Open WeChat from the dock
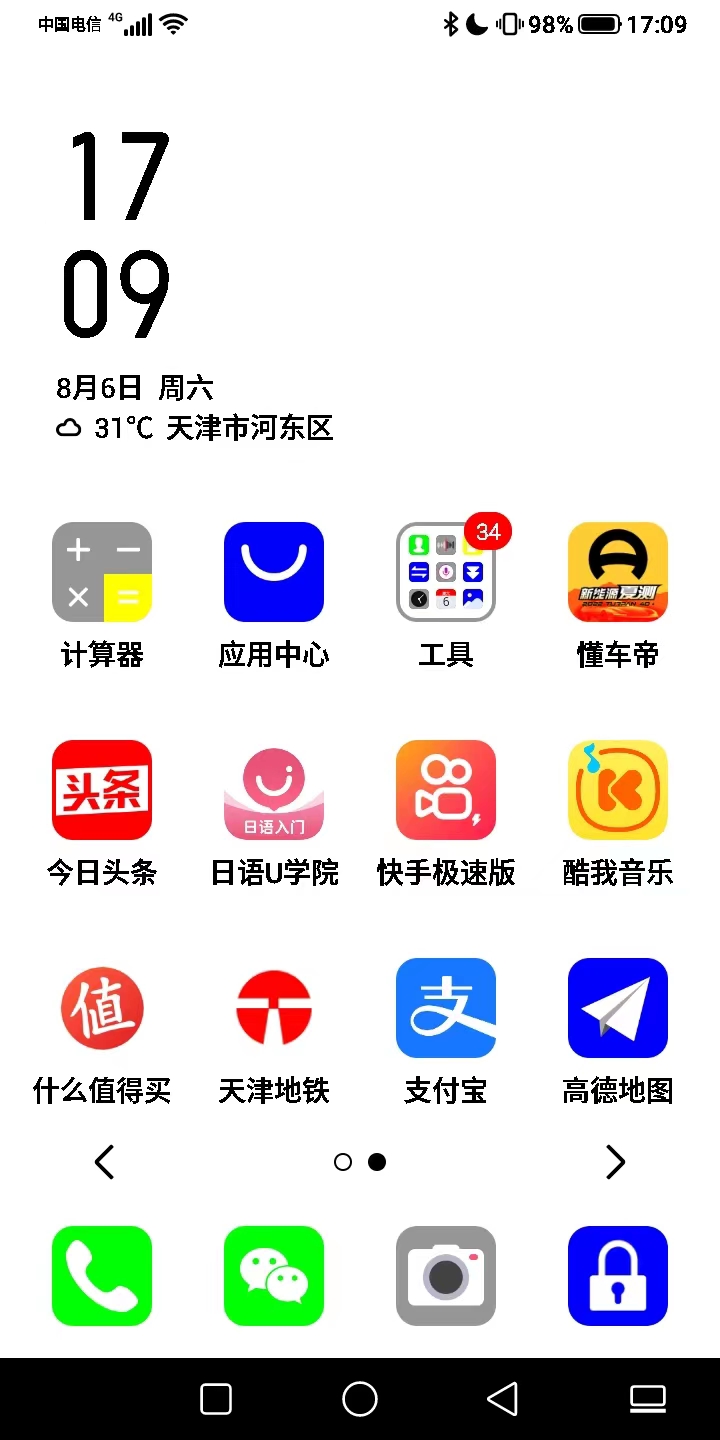 point(273,1276)
